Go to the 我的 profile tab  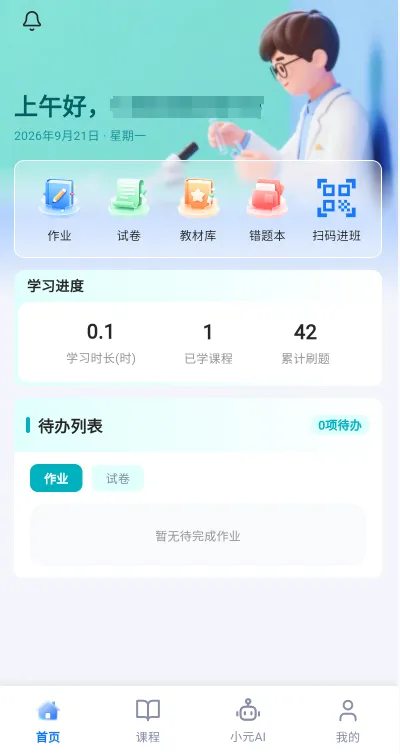point(348,720)
